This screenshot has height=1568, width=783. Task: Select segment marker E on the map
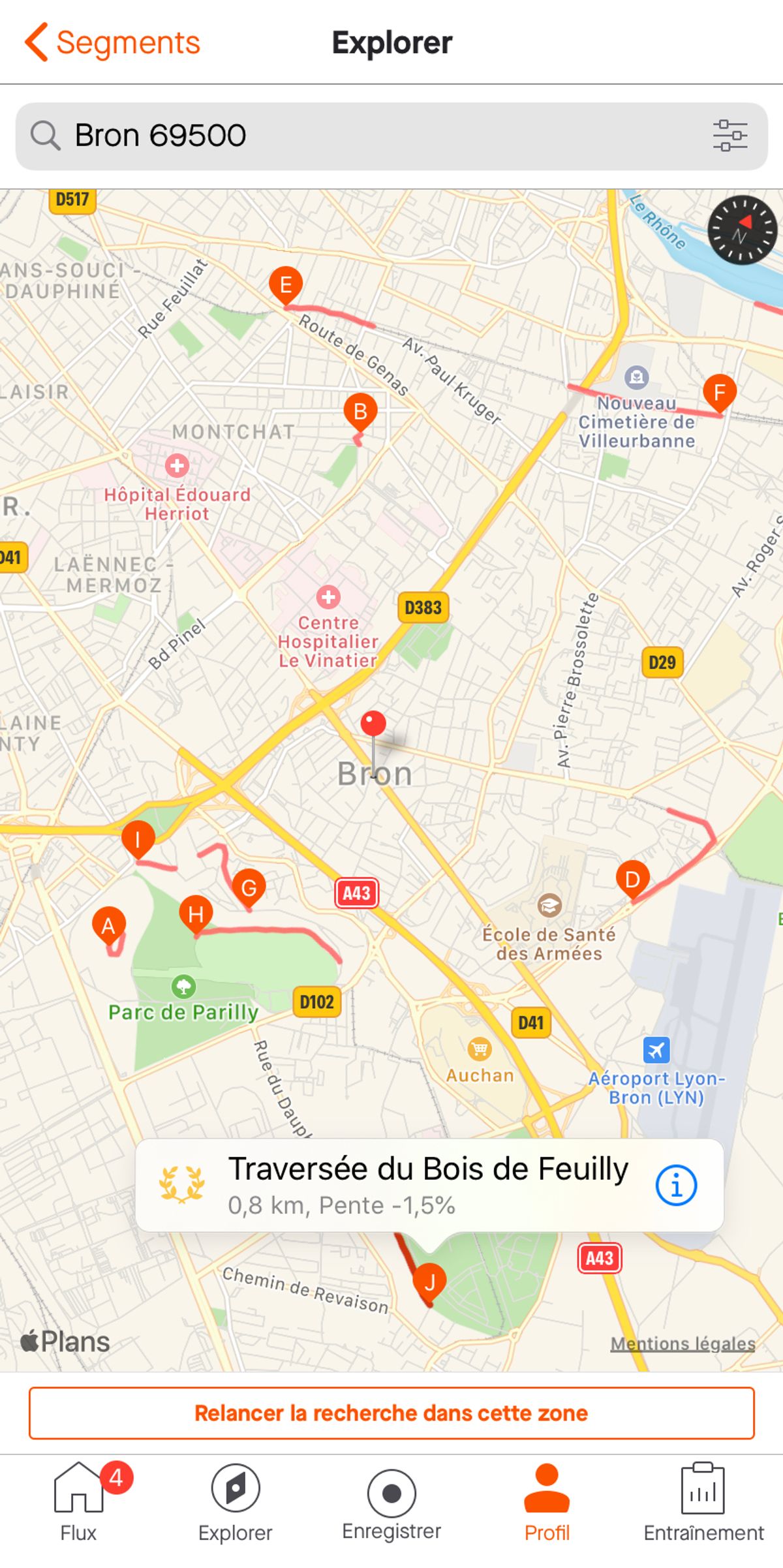click(285, 285)
